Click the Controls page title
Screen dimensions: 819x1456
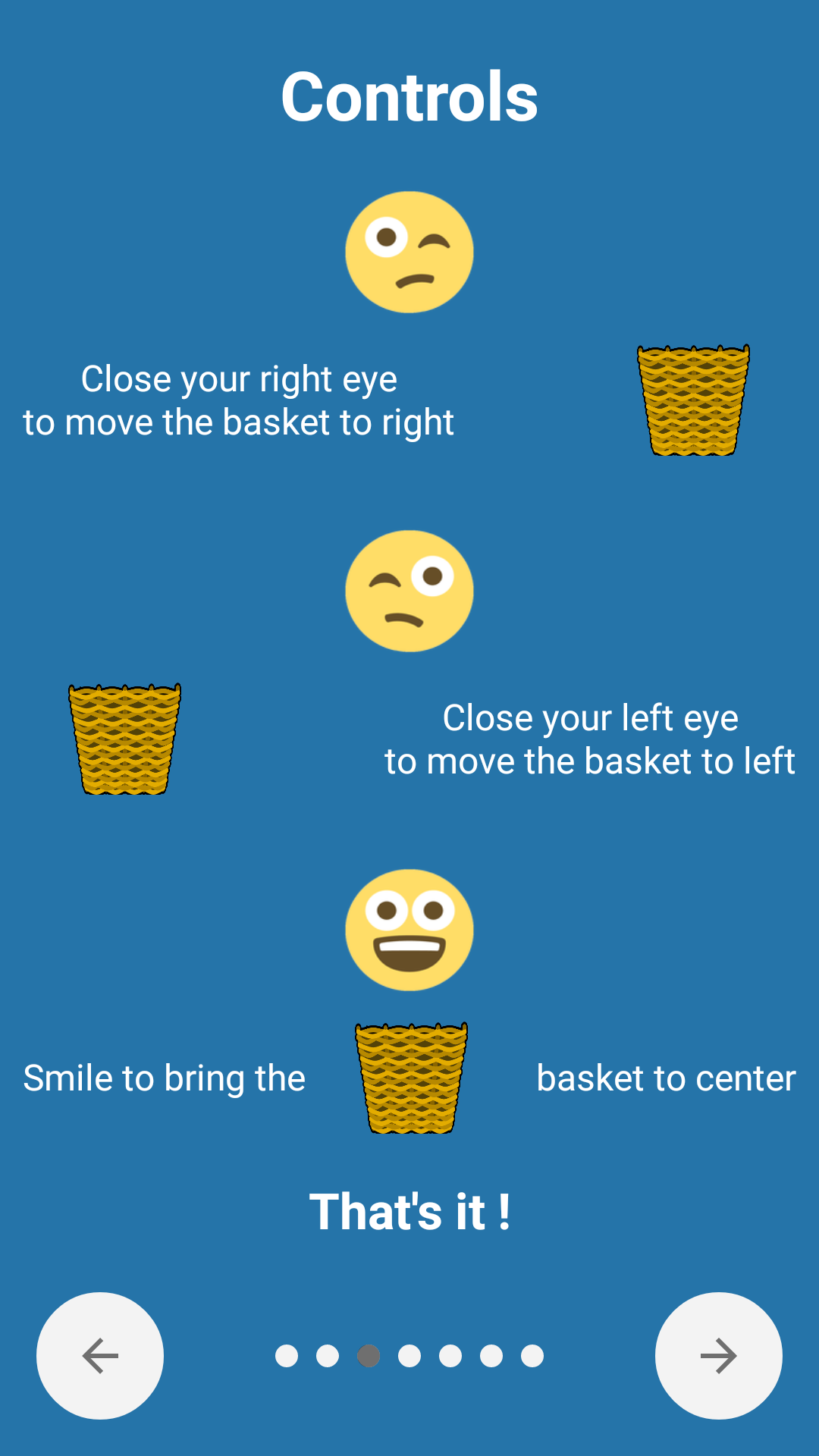coord(409,96)
